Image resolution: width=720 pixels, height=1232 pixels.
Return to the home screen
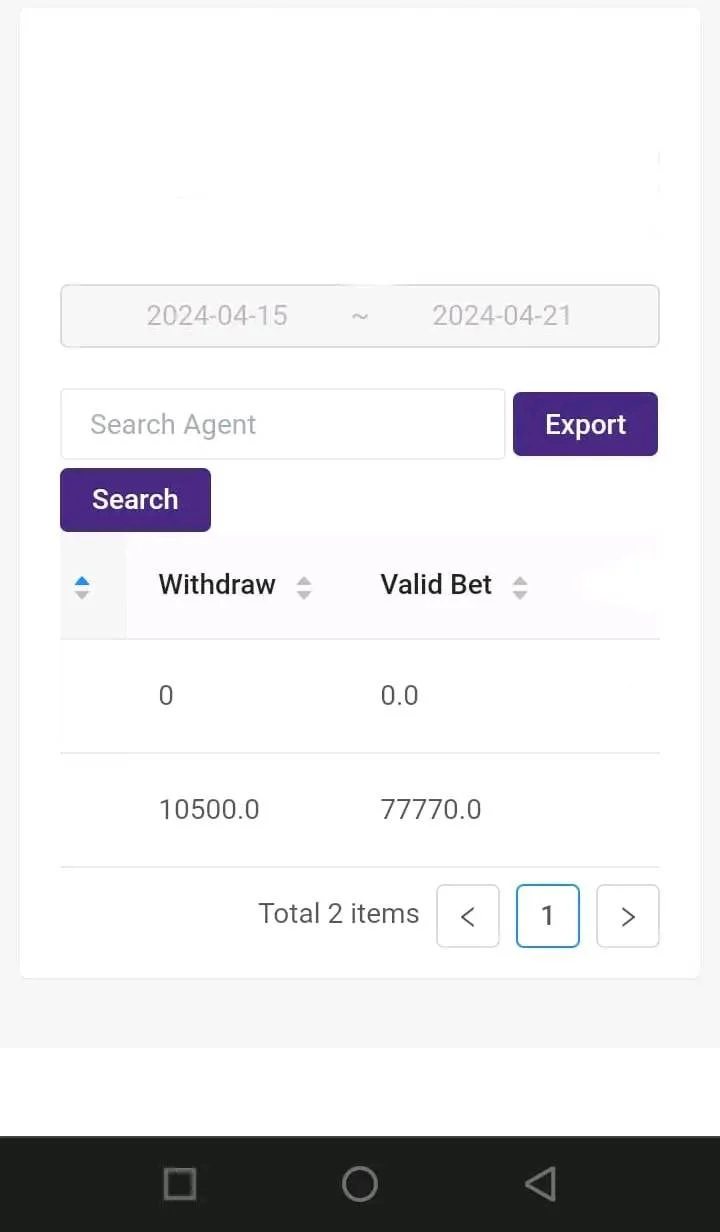pyautogui.click(x=360, y=1184)
